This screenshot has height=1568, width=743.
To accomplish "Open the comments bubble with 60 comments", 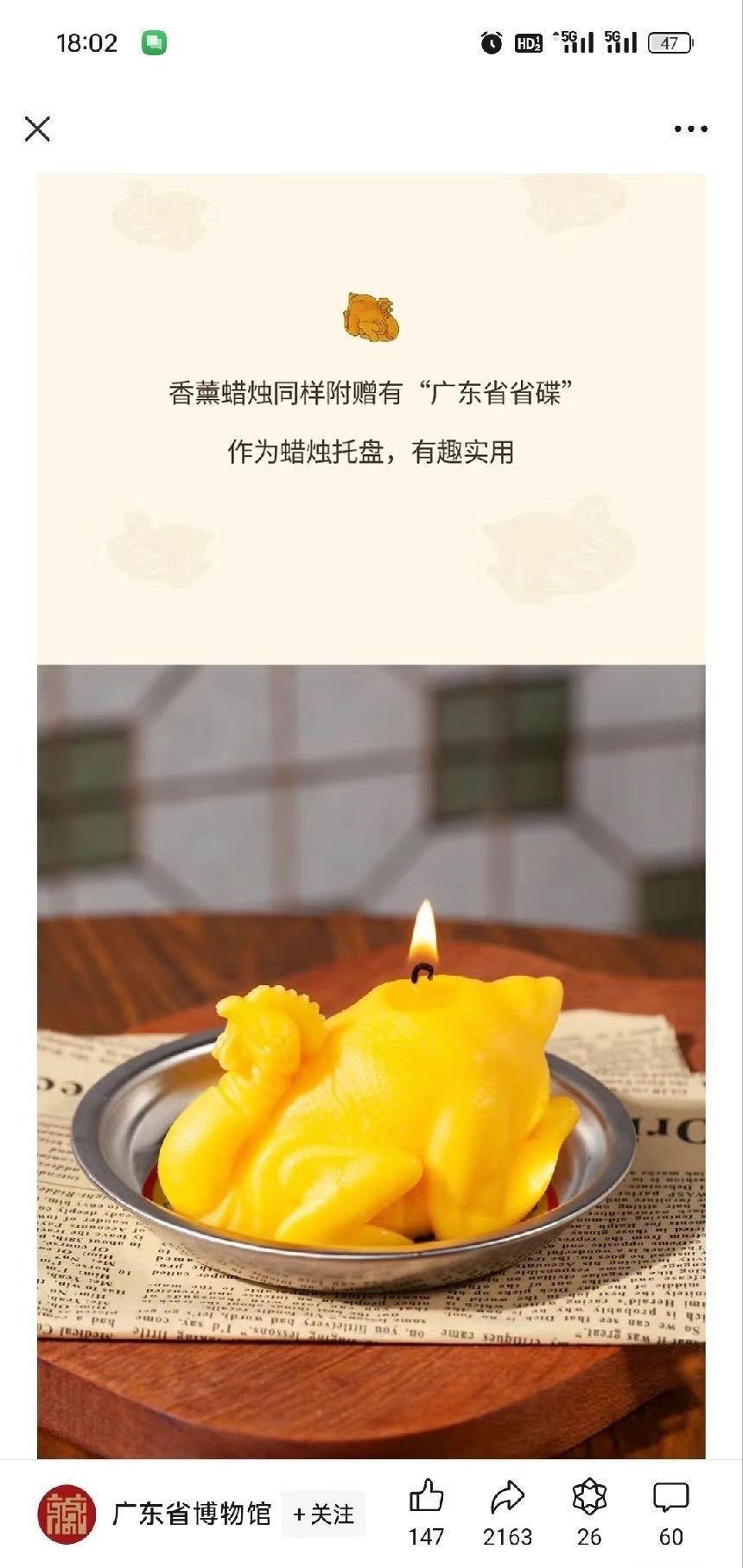I will [670, 1498].
